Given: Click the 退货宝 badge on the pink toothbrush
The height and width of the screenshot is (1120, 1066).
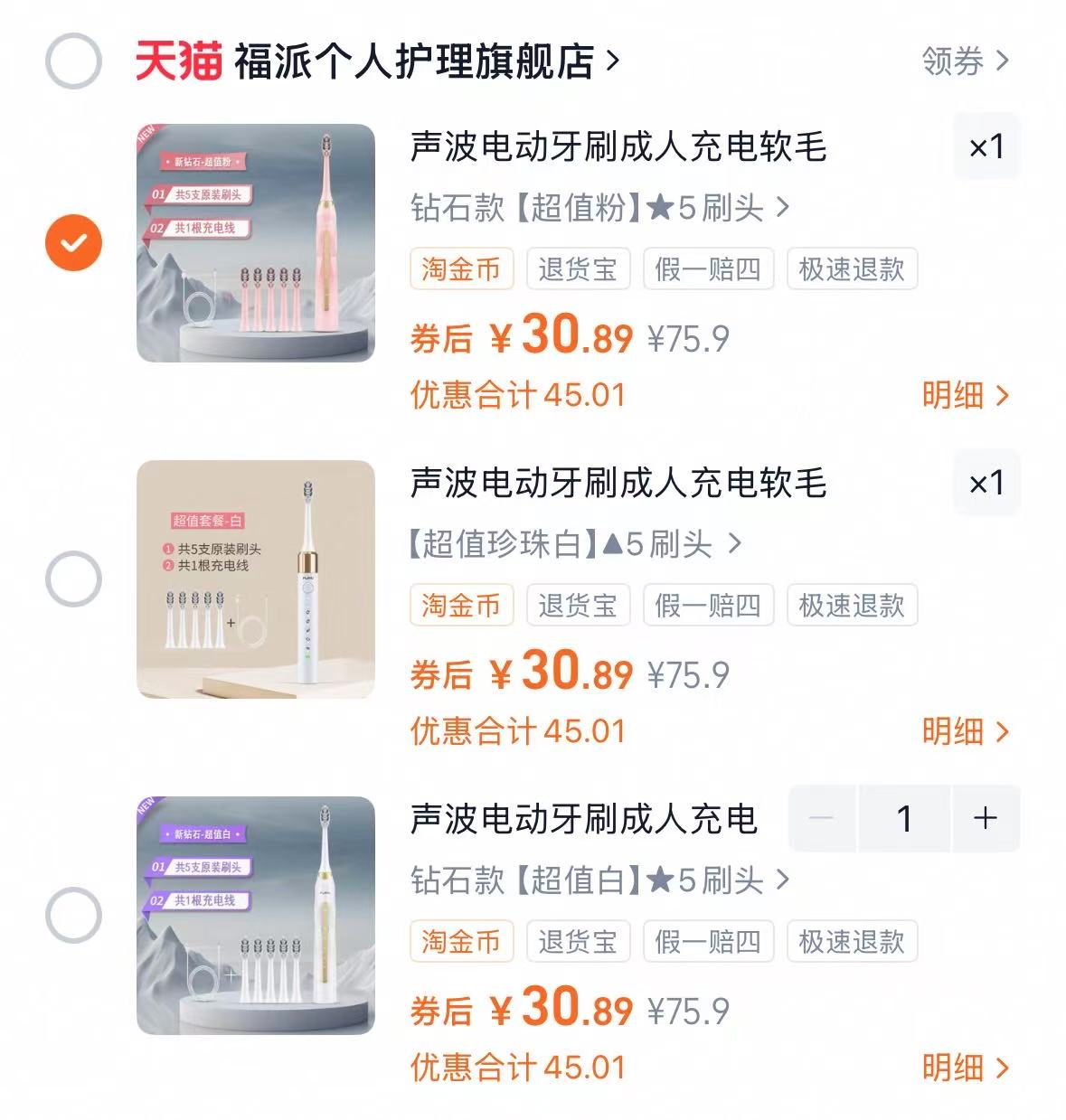Looking at the screenshot, I should (x=578, y=268).
